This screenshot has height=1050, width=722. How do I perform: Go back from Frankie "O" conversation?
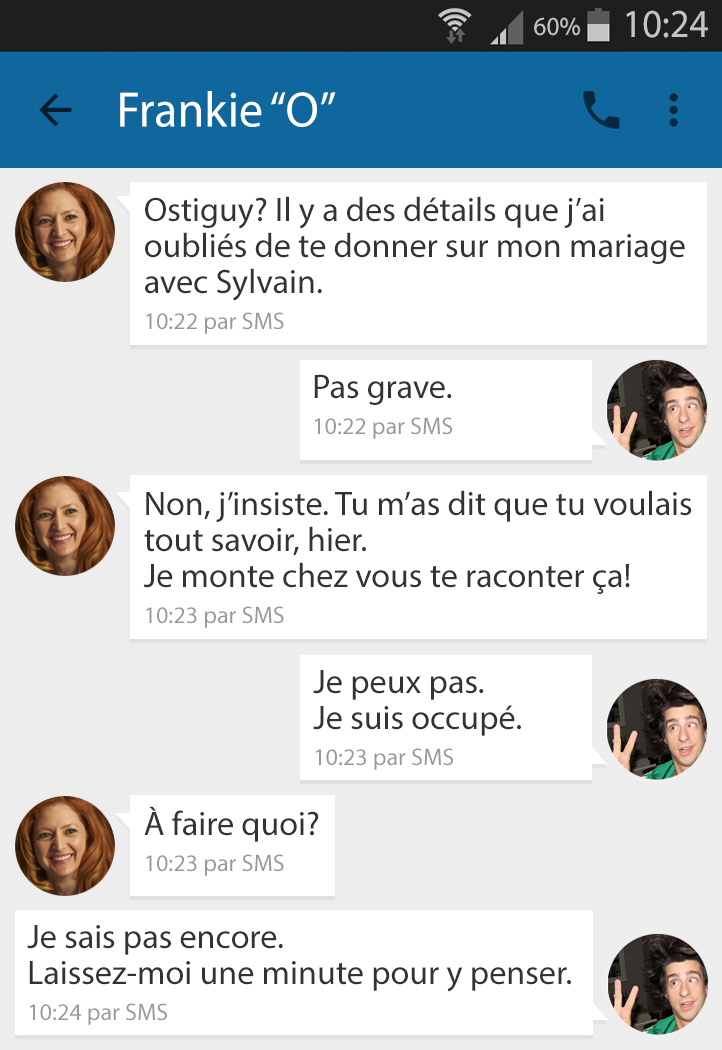[x=55, y=110]
